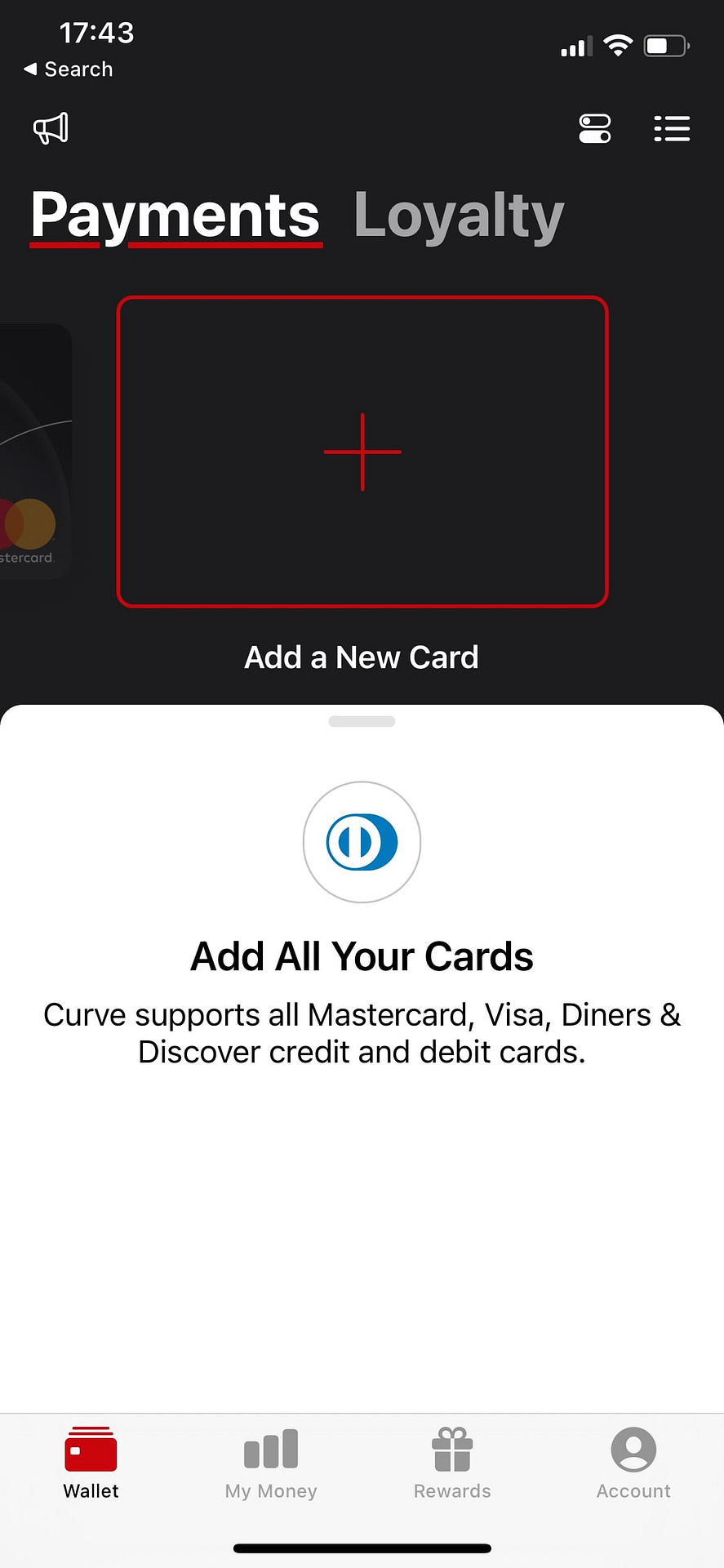Image resolution: width=724 pixels, height=1568 pixels.
Task: Tap the plus card to add a new card
Action: pos(362,452)
